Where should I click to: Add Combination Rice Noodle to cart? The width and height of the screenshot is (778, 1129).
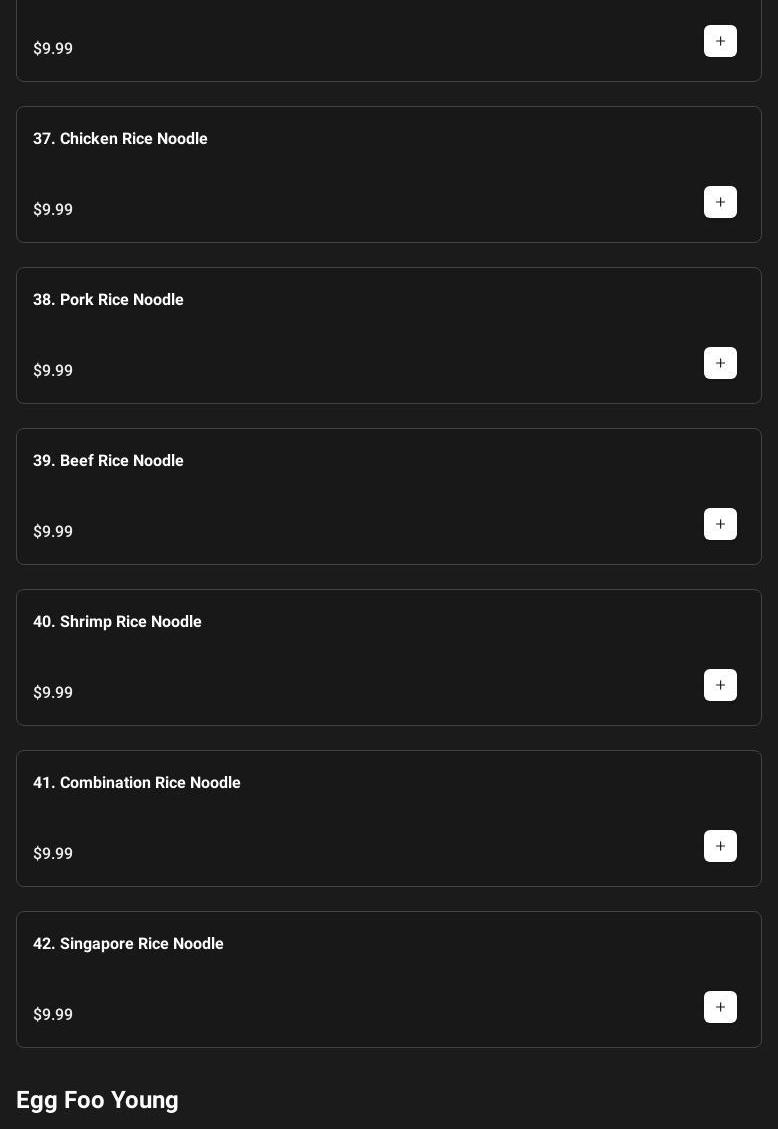720,846
